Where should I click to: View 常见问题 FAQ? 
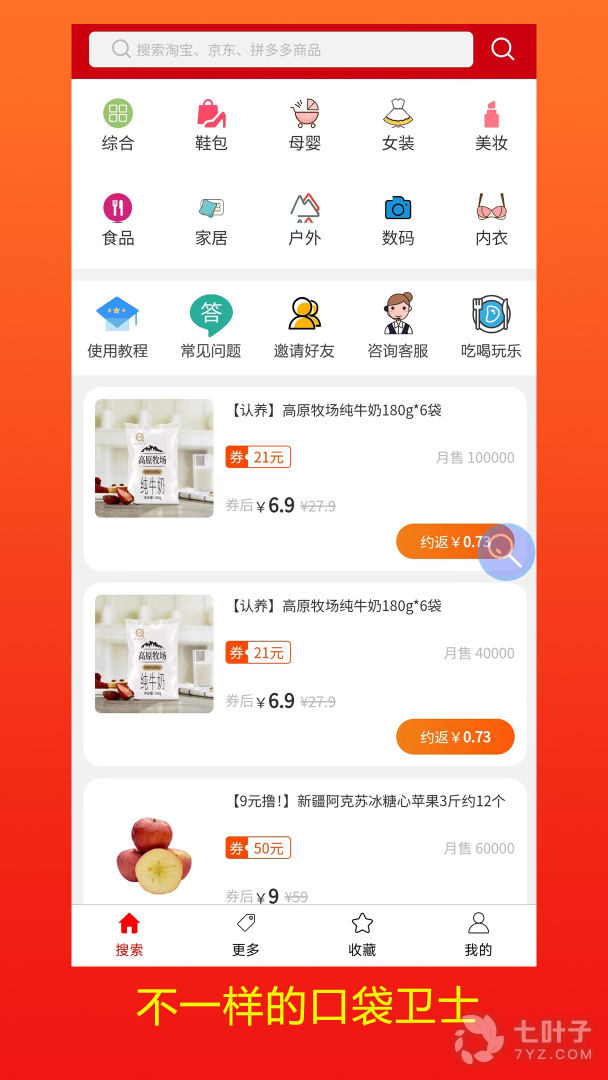click(211, 328)
